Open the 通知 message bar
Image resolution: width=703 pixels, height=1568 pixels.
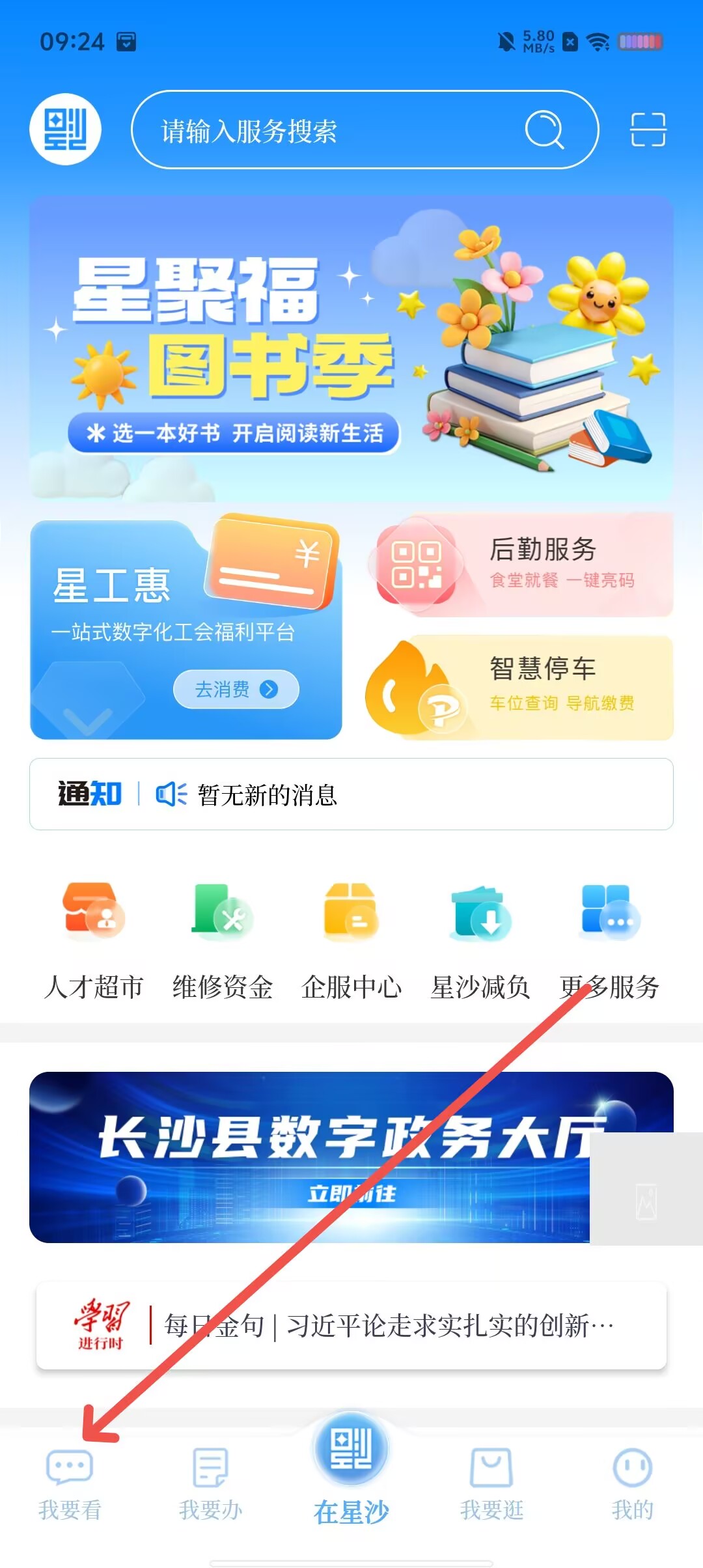pos(351,794)
